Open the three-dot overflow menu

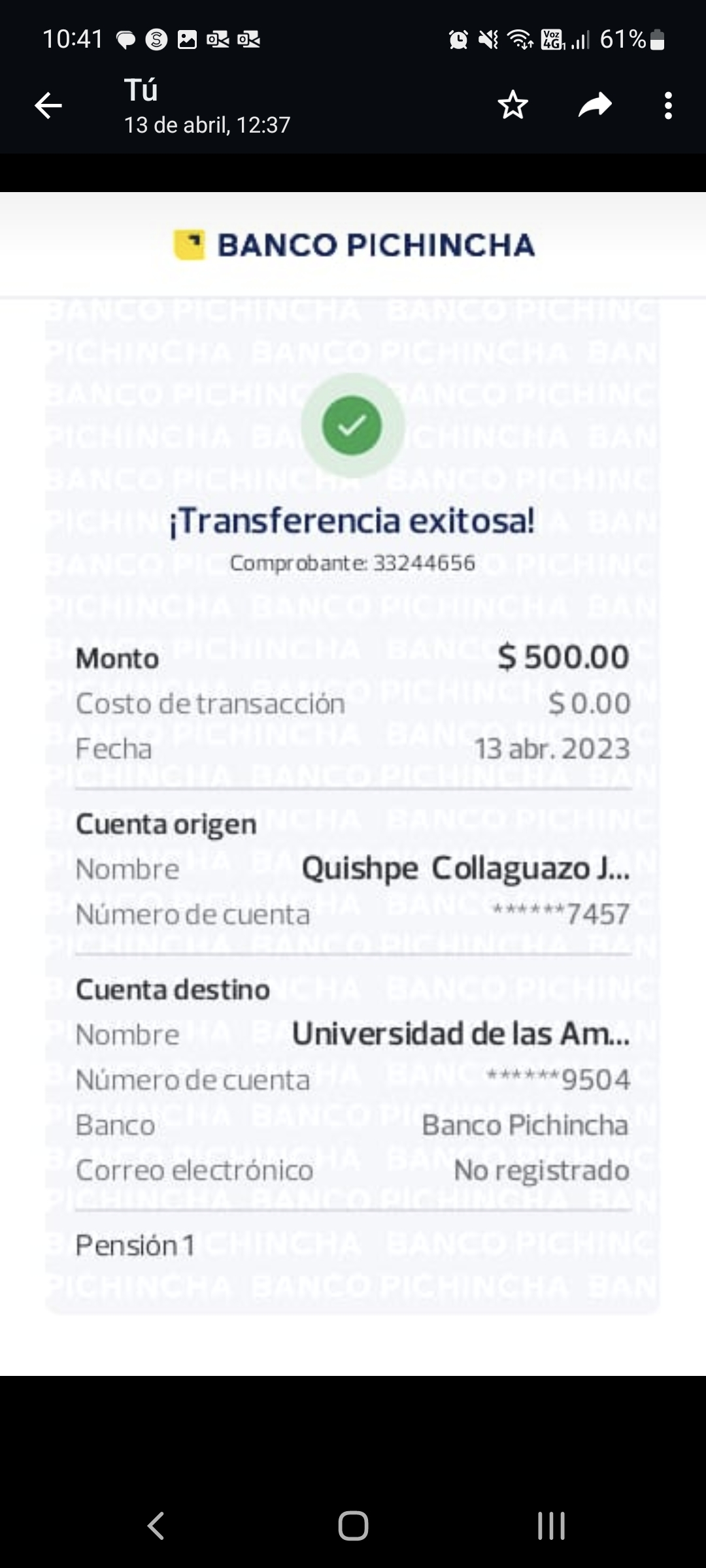[667, 105]
